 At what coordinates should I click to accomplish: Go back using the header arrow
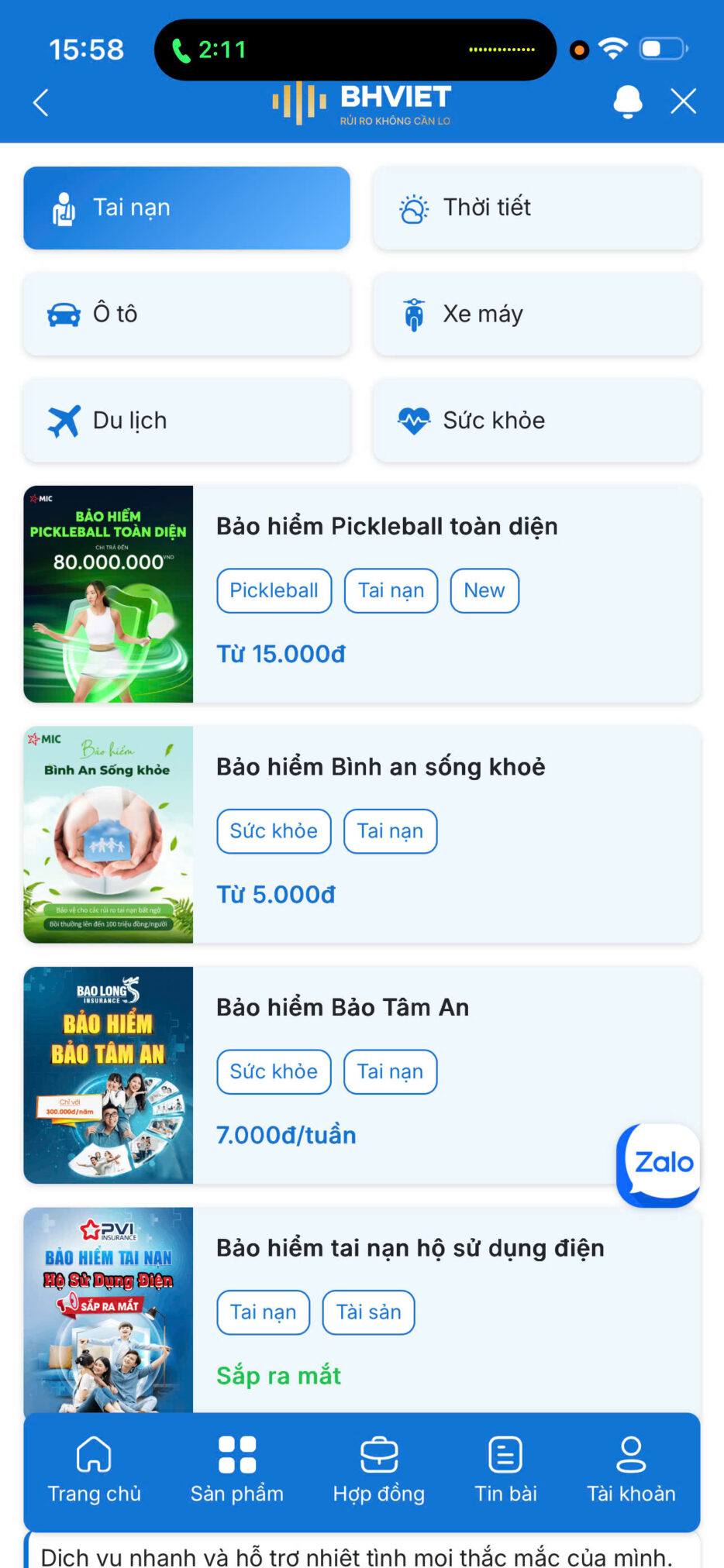click(41, 101)
